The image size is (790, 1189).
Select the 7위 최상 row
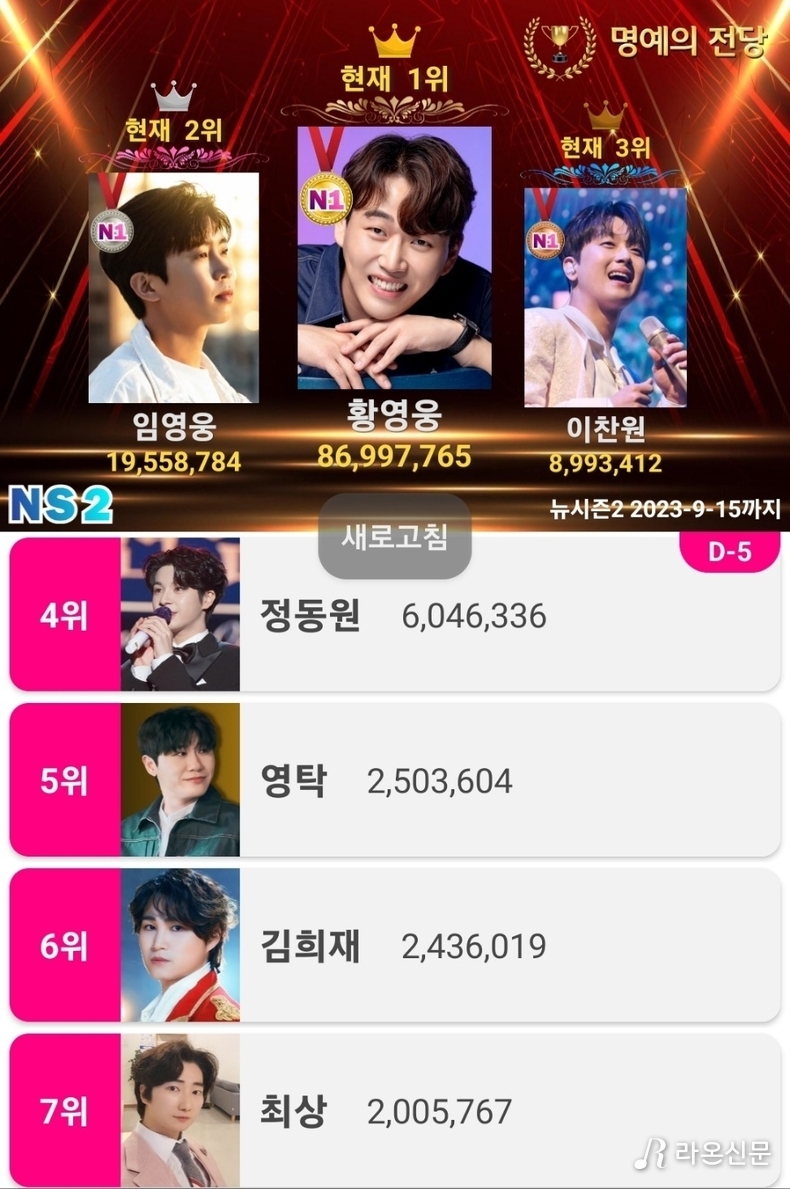click(395, 1110)
